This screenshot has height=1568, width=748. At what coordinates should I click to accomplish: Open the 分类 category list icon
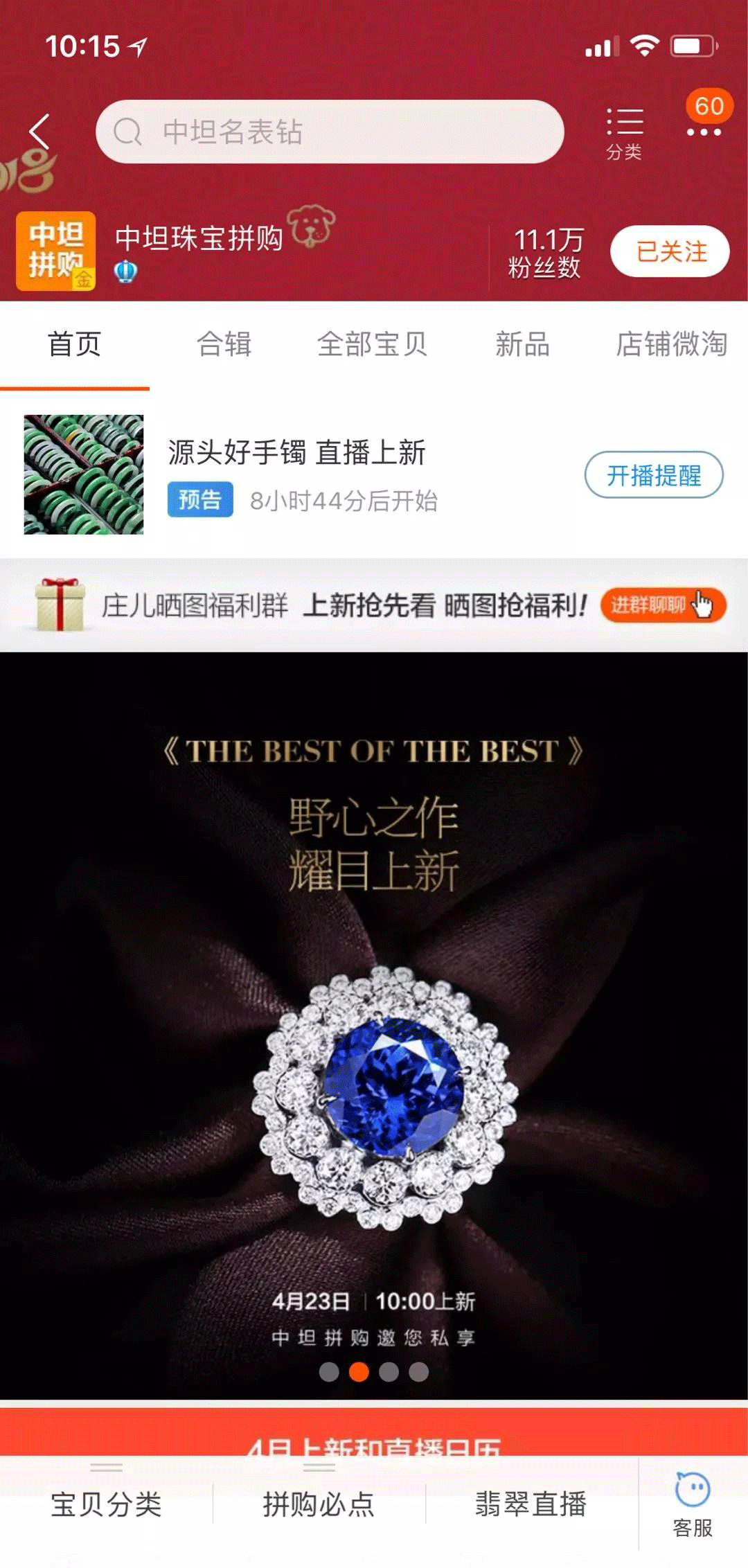click(624, 133)
